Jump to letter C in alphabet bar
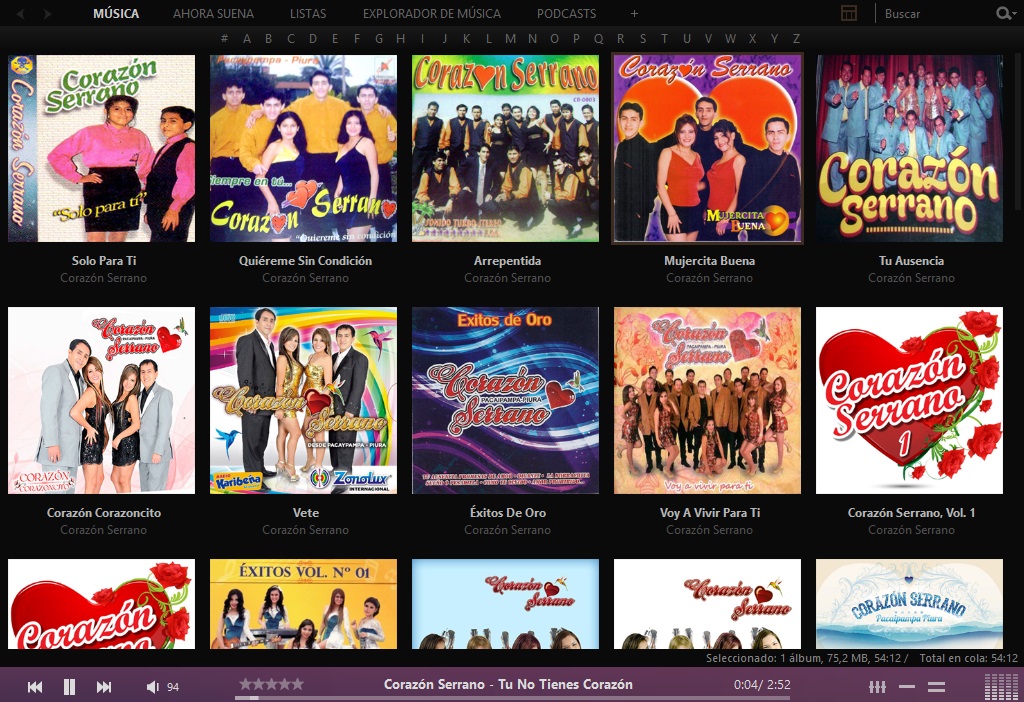1024x702 pixels. click(x=291, y=39)
